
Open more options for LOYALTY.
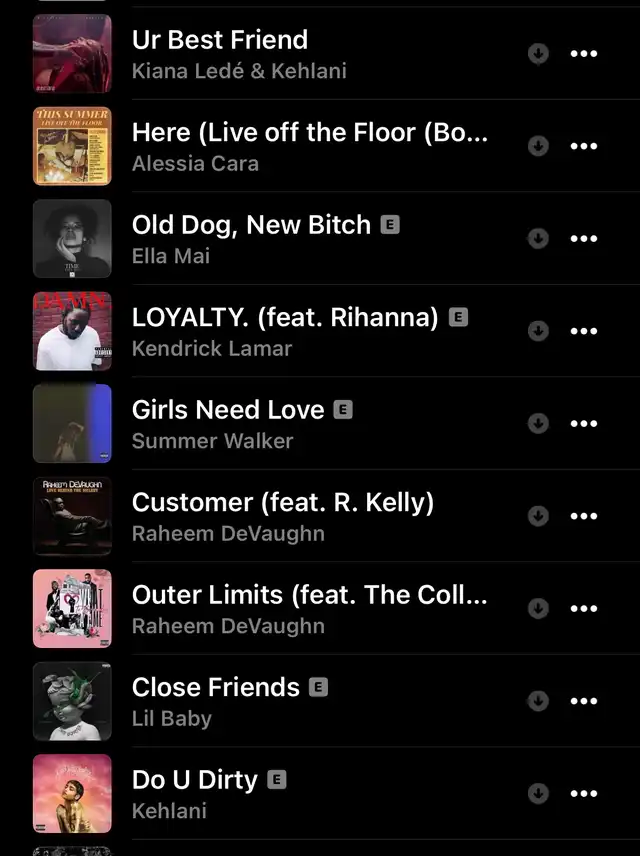pyautogui.click(x=584, y=331)
